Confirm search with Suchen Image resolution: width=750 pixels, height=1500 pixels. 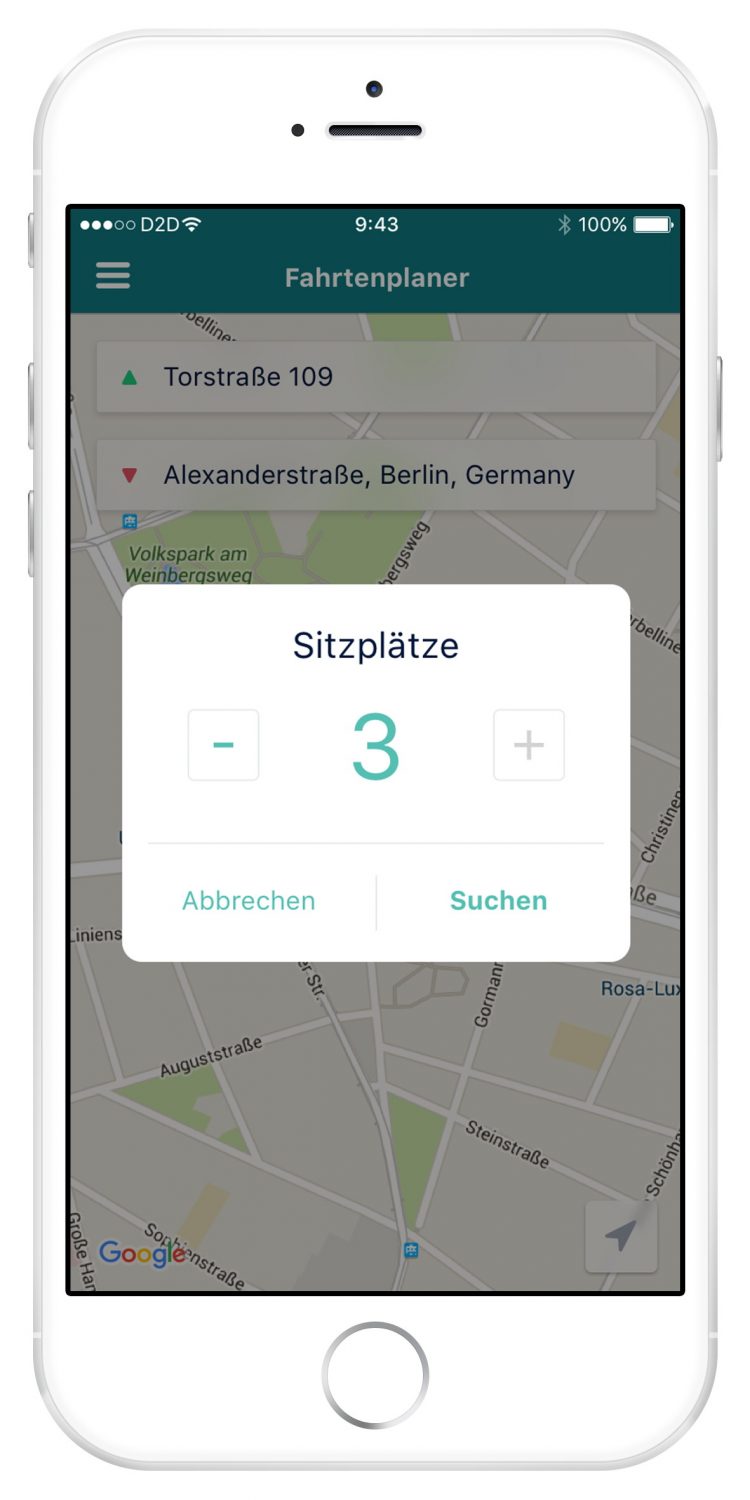pyautogui.click(x=498, y=900)
